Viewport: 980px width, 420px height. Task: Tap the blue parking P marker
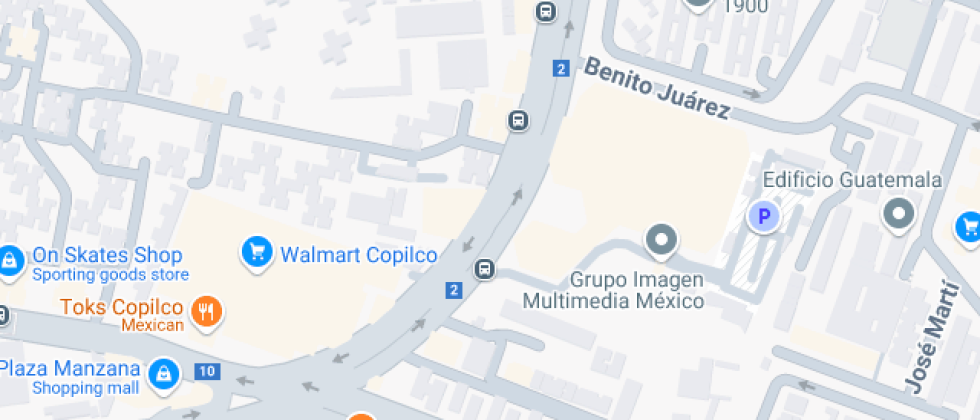point(765,216)
